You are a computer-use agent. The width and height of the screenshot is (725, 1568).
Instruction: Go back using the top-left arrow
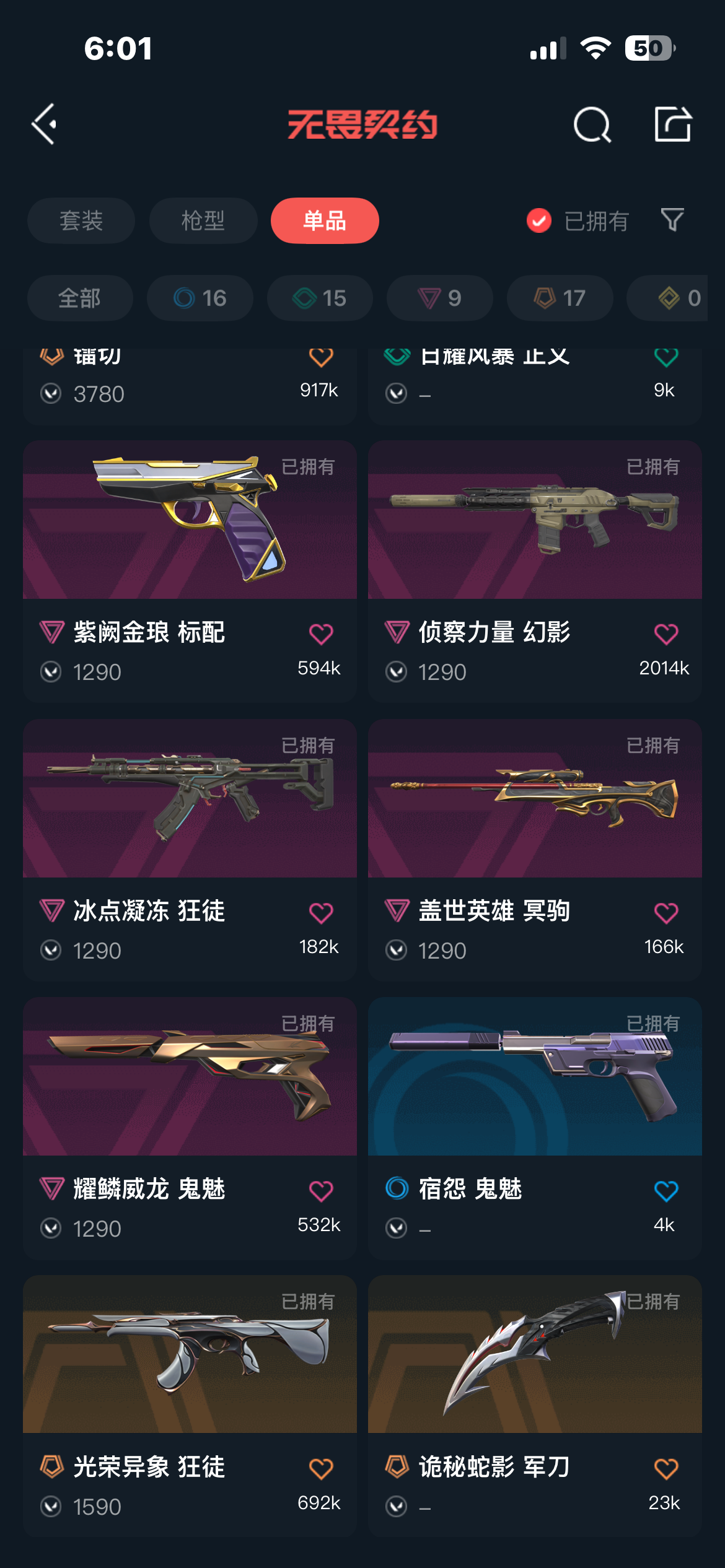[45, 124]
